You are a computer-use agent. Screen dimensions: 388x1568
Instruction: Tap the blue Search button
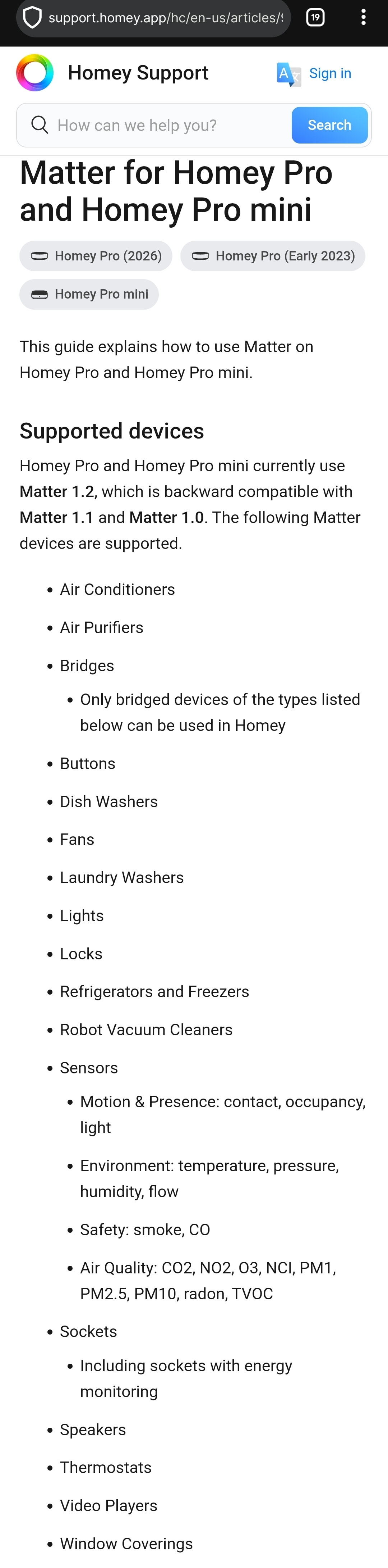click(x=329, y=126)
